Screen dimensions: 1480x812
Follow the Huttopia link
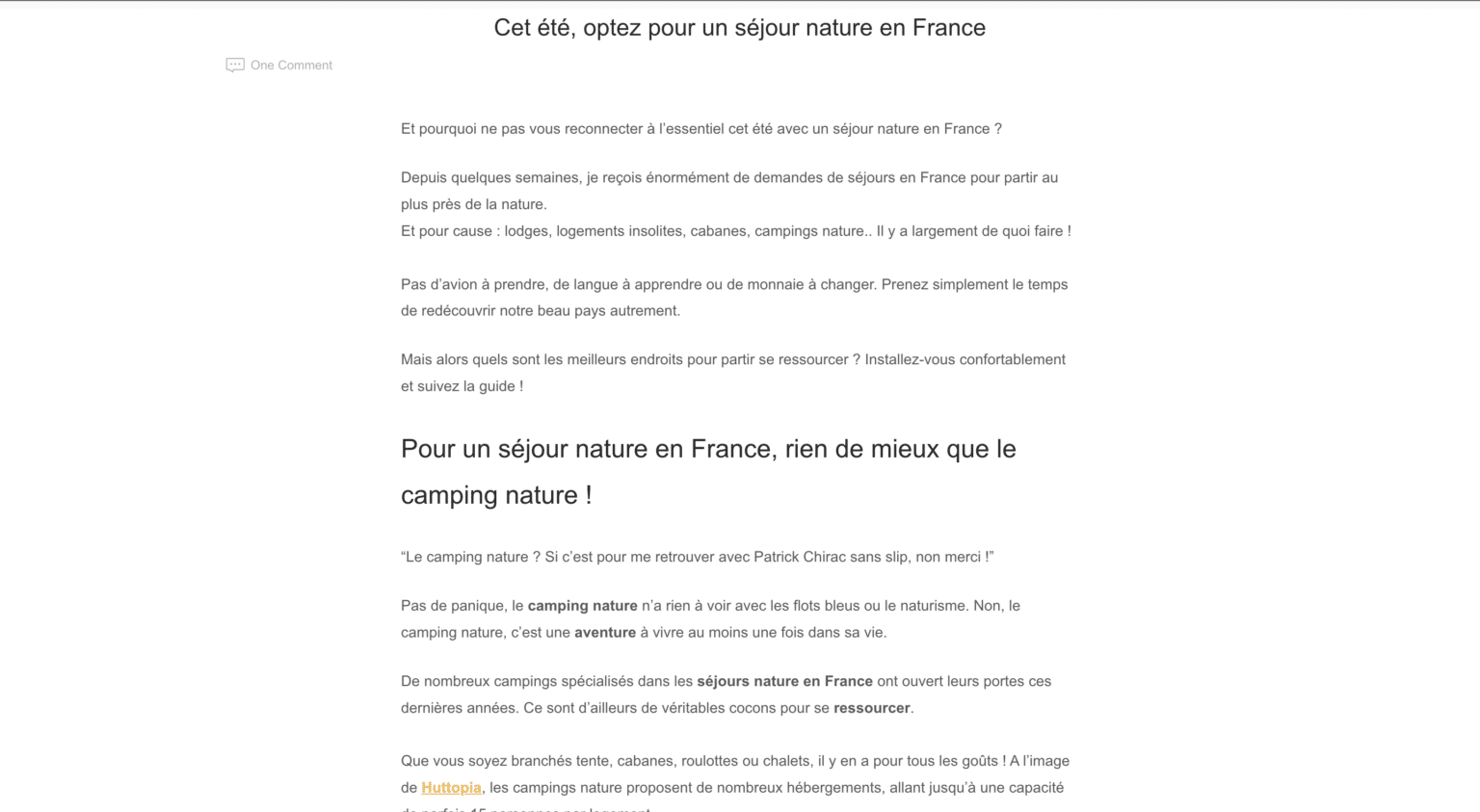pos(451,787)
